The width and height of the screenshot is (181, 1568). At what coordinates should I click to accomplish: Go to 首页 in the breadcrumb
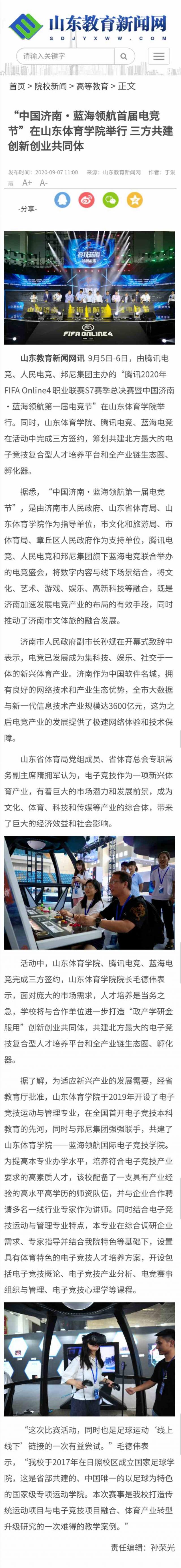[17, 86]
